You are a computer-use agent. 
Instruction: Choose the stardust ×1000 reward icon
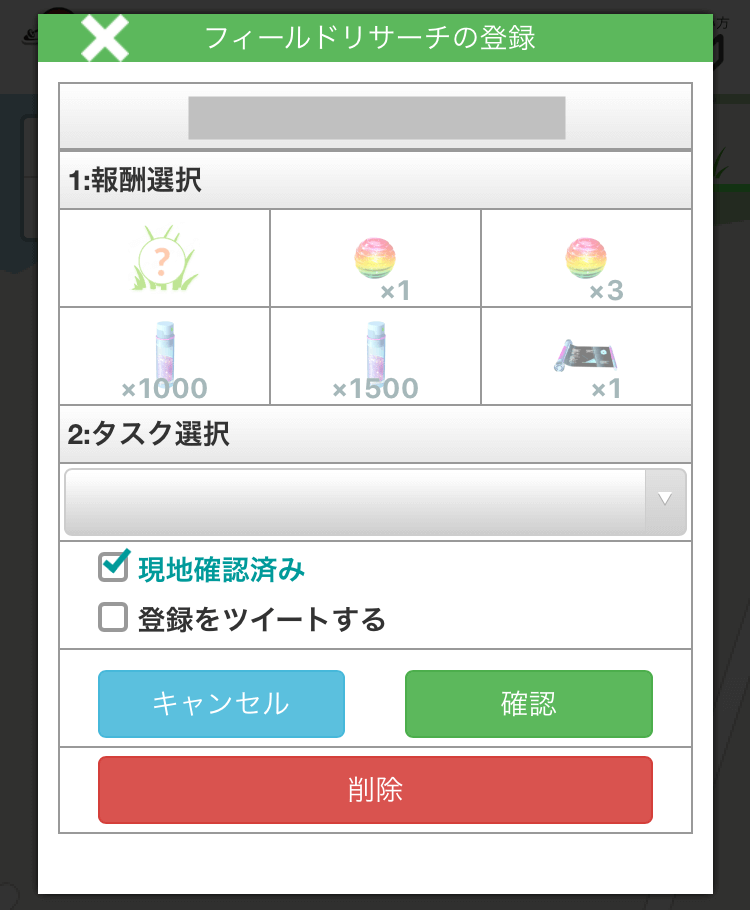[166, 355]
